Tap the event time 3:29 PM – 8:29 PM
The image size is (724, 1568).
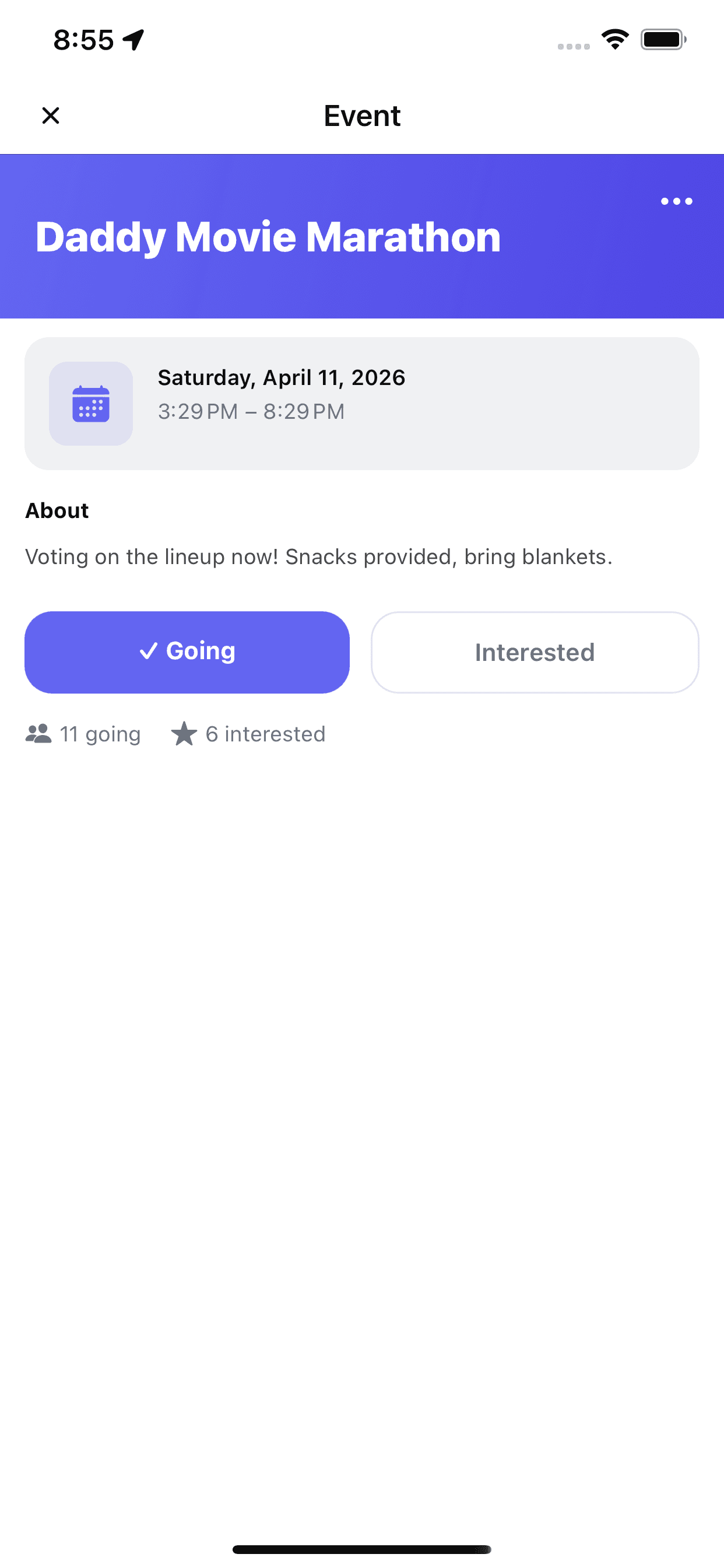pos(251,411)
